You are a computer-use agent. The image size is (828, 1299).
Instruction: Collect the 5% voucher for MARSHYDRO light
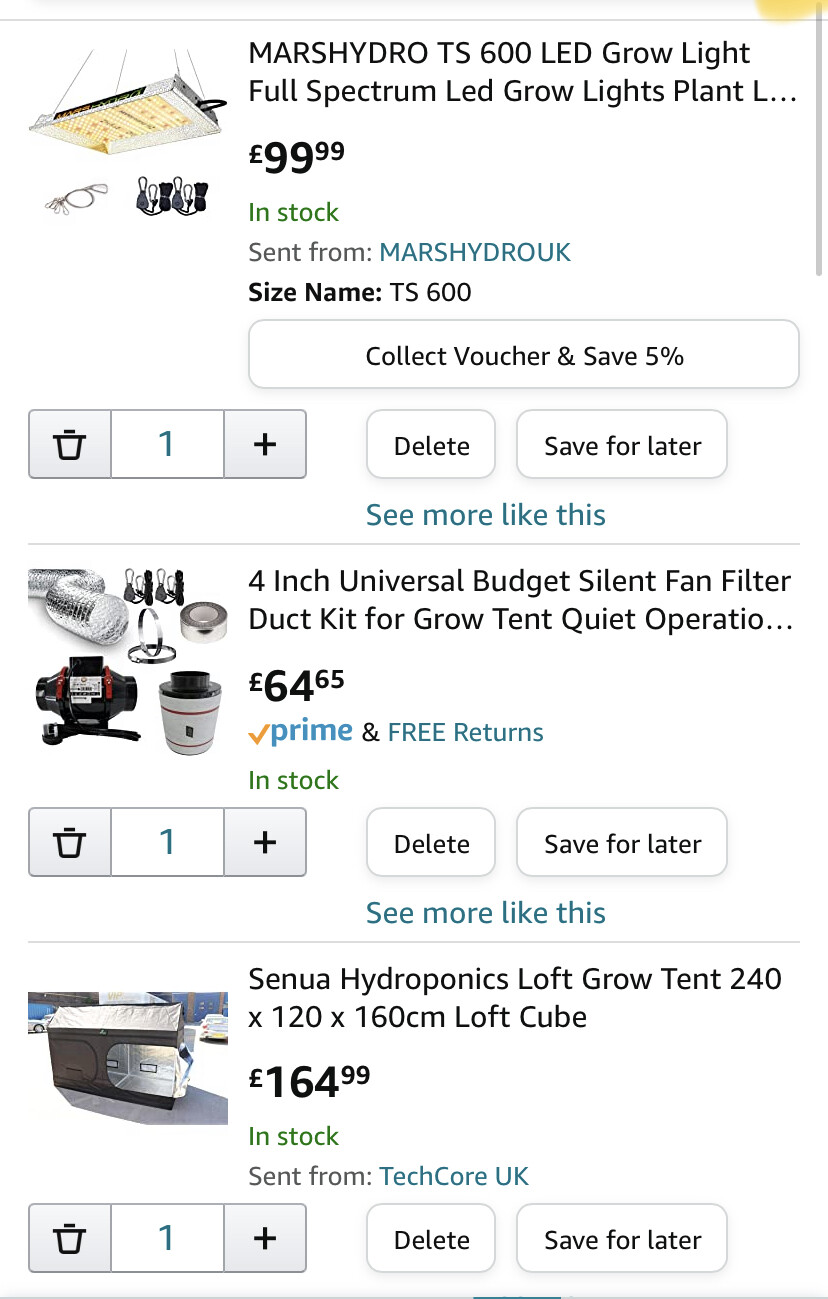pos(524,356)
